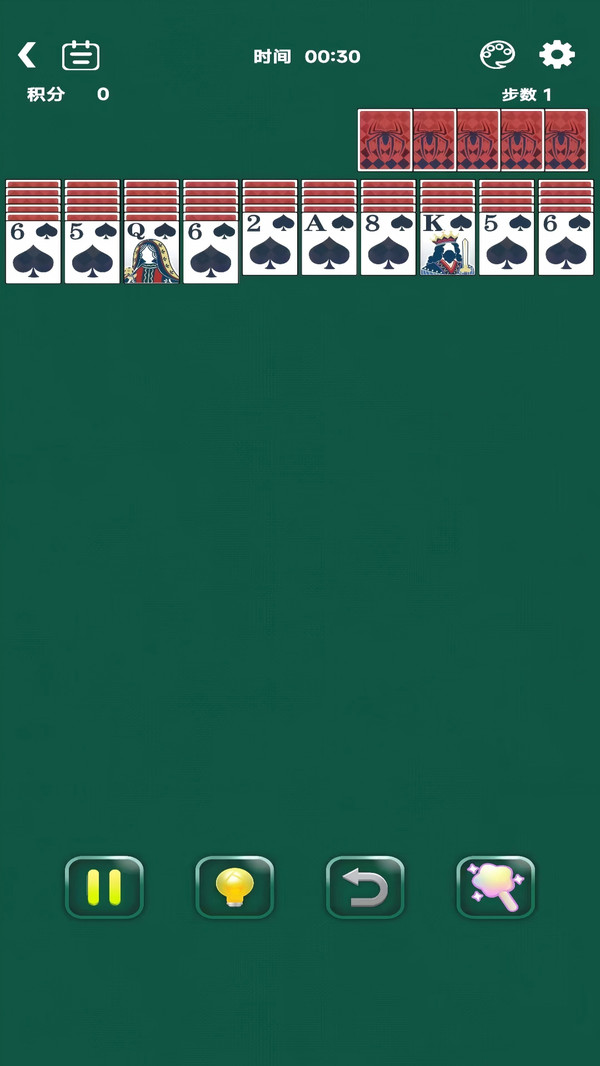Open the theme palette icon
Image resolution: width=600 pixels, height=1066 pixels.
[497, 55]
